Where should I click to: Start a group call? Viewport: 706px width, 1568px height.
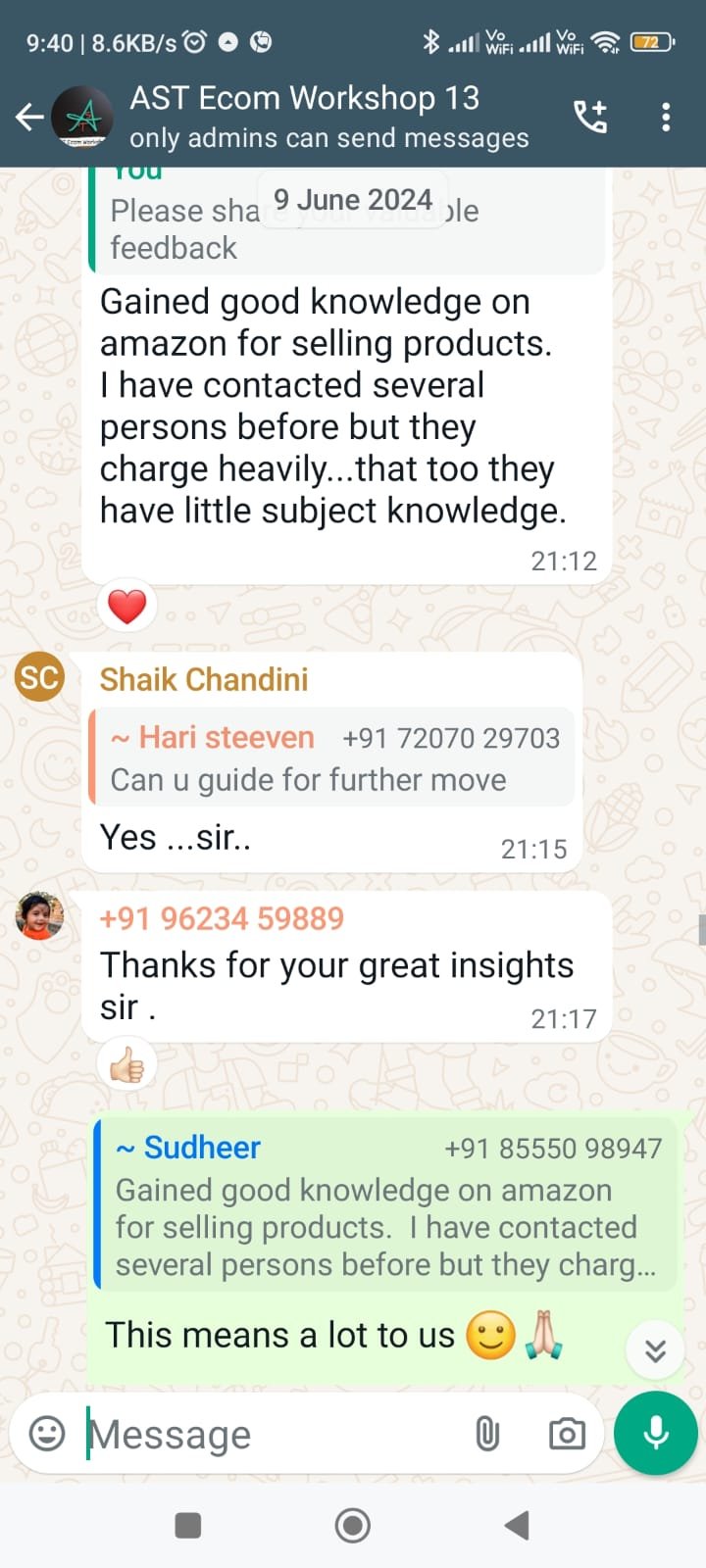(591, 118)
